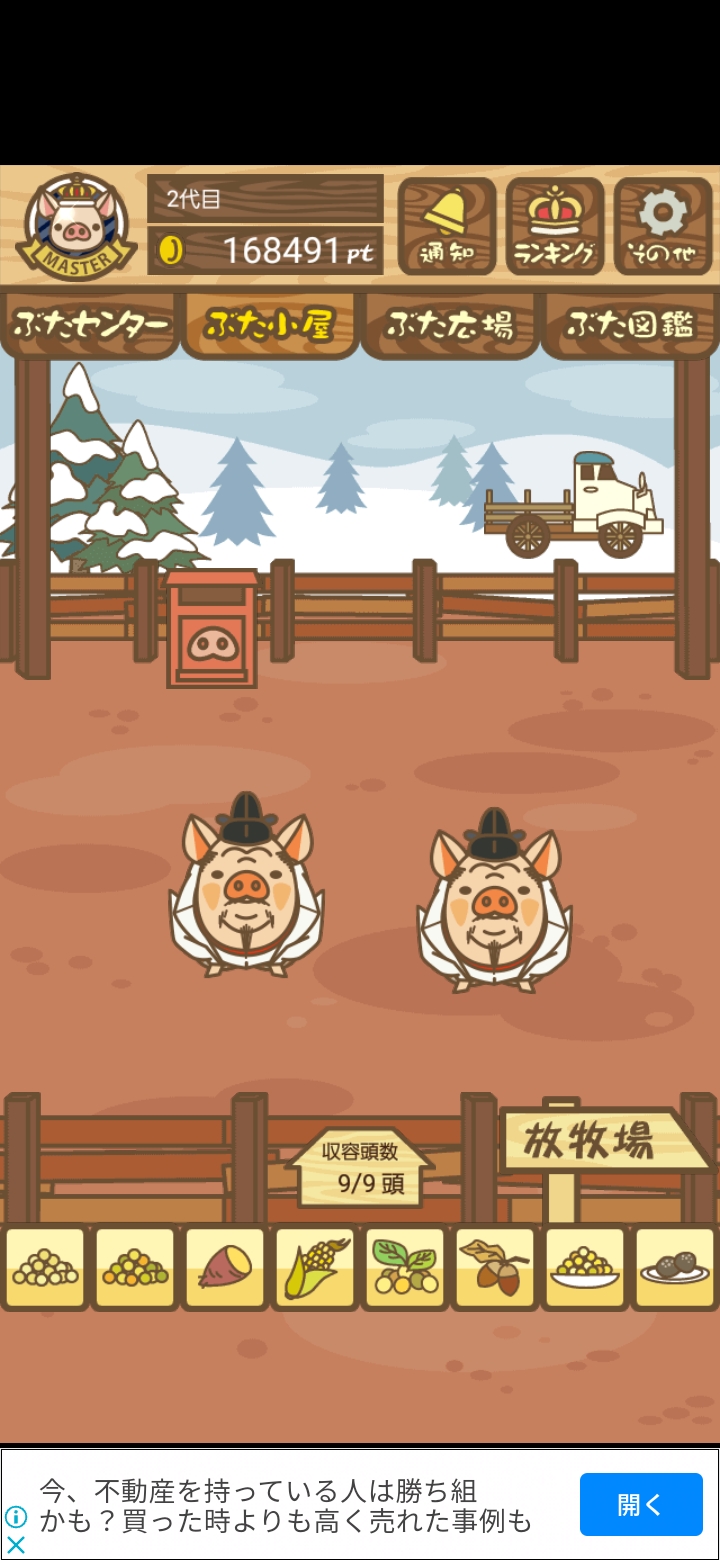Select the ぶた小屋 tab
The width and height of the screenshot is (720, 1560).
pos(269,324)
